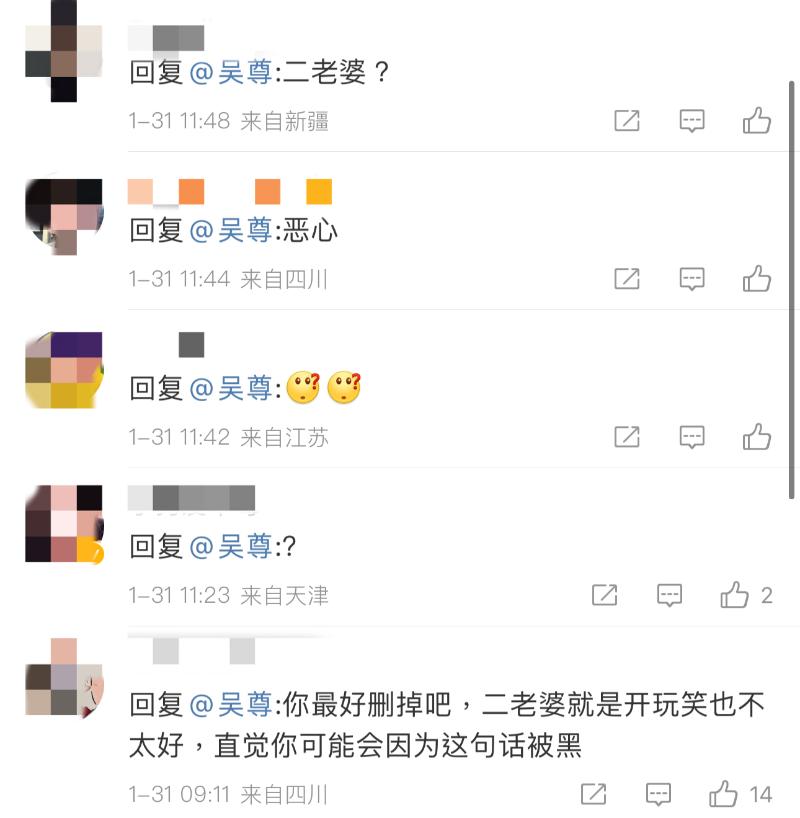Image resolution: width=800 pixels, height=818 pixels.
Task: Reply to the "?" comment from 天津
Action: [670, 595]
